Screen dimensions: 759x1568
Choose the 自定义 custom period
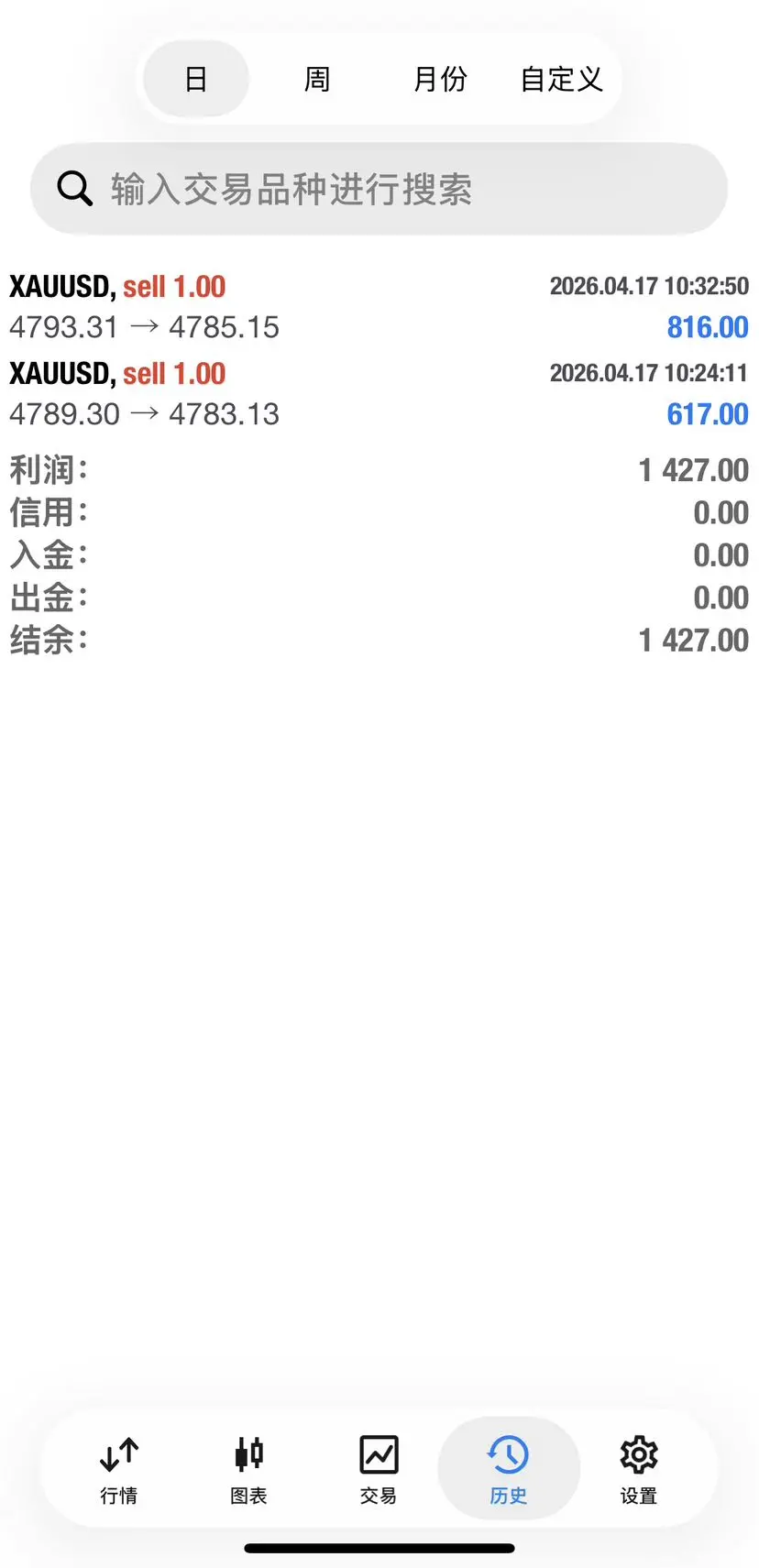561,80
